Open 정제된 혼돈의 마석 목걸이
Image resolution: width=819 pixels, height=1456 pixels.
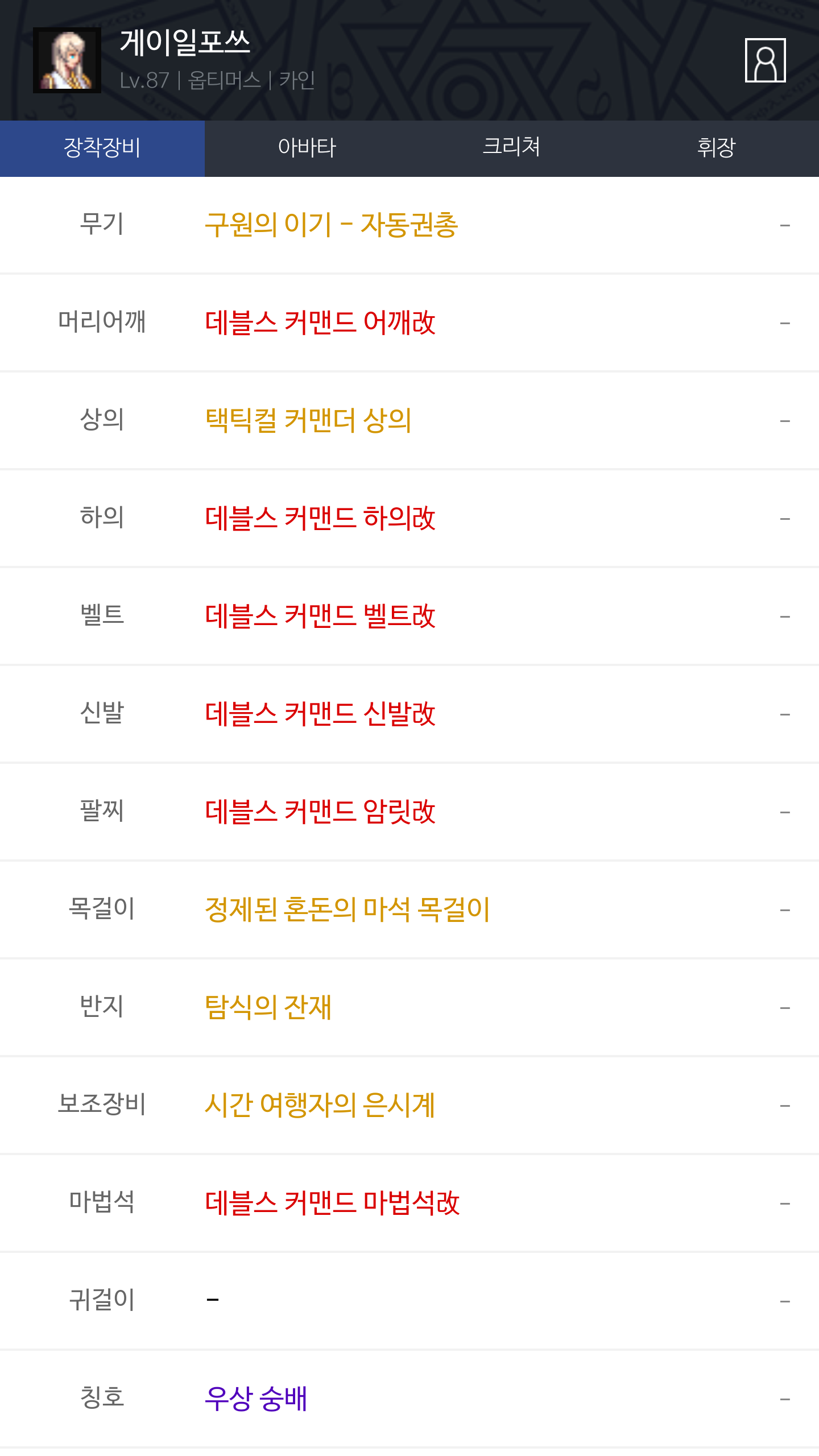click(348, 909)
